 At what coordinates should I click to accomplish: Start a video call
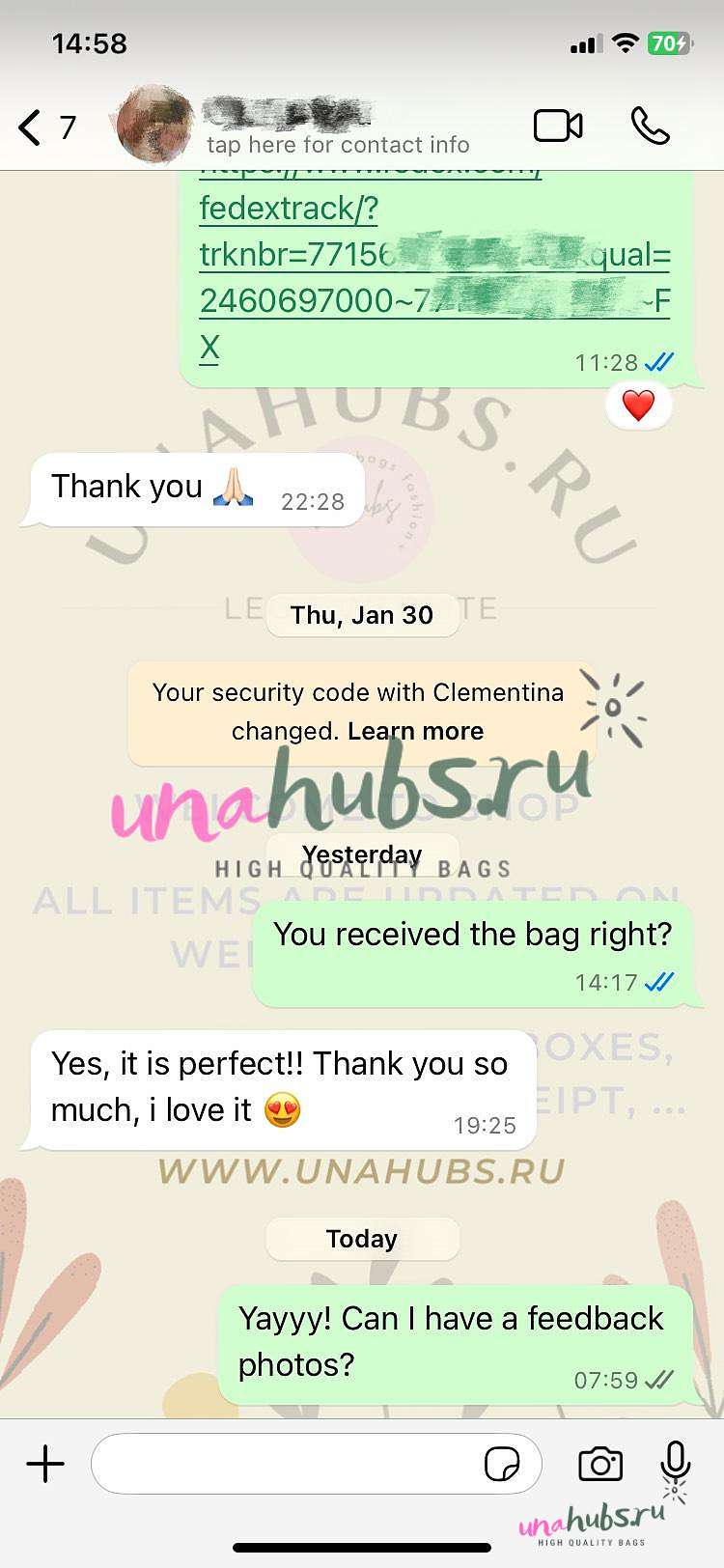[x=558, y=126]
